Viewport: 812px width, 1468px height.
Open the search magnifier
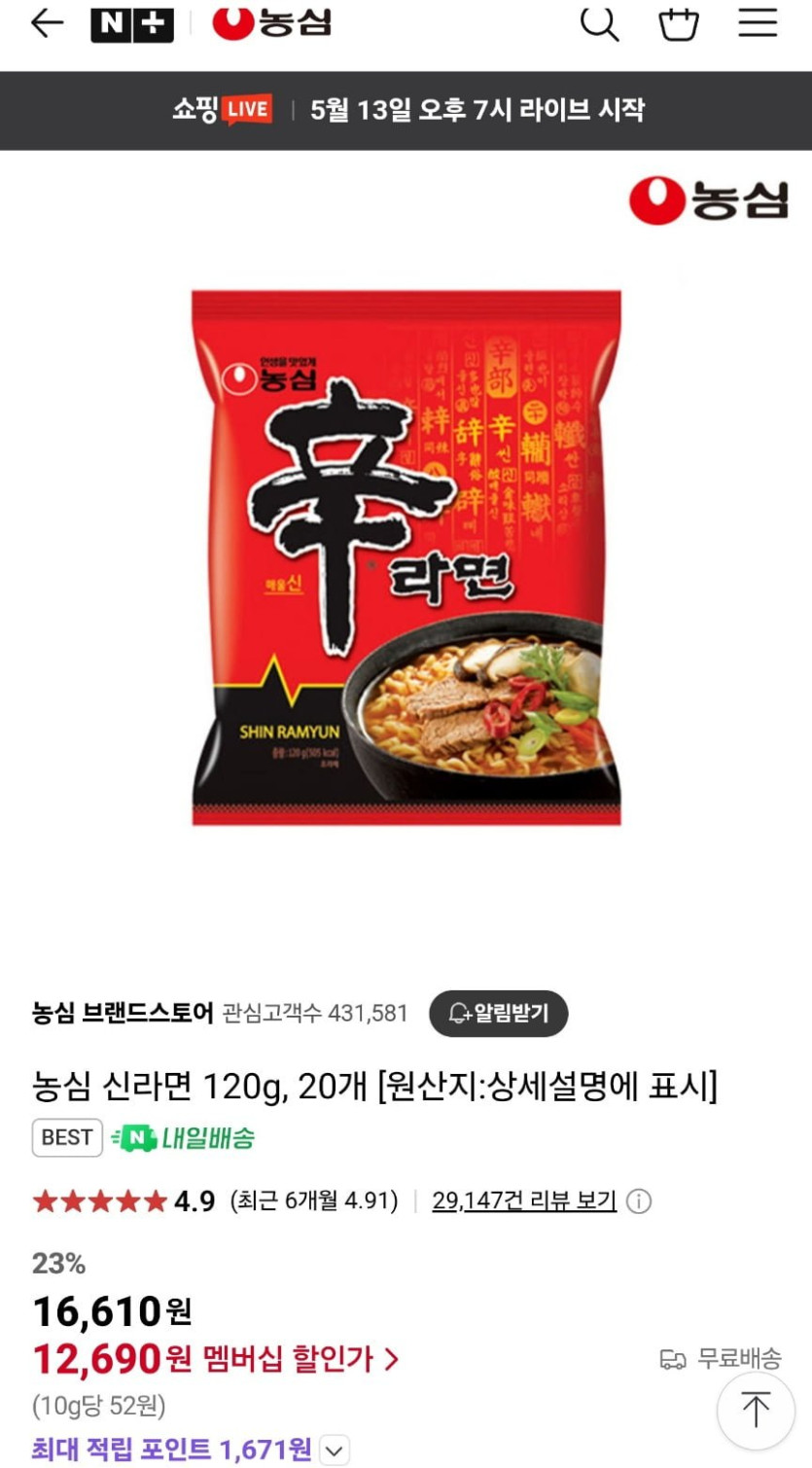tap(599, 23)
